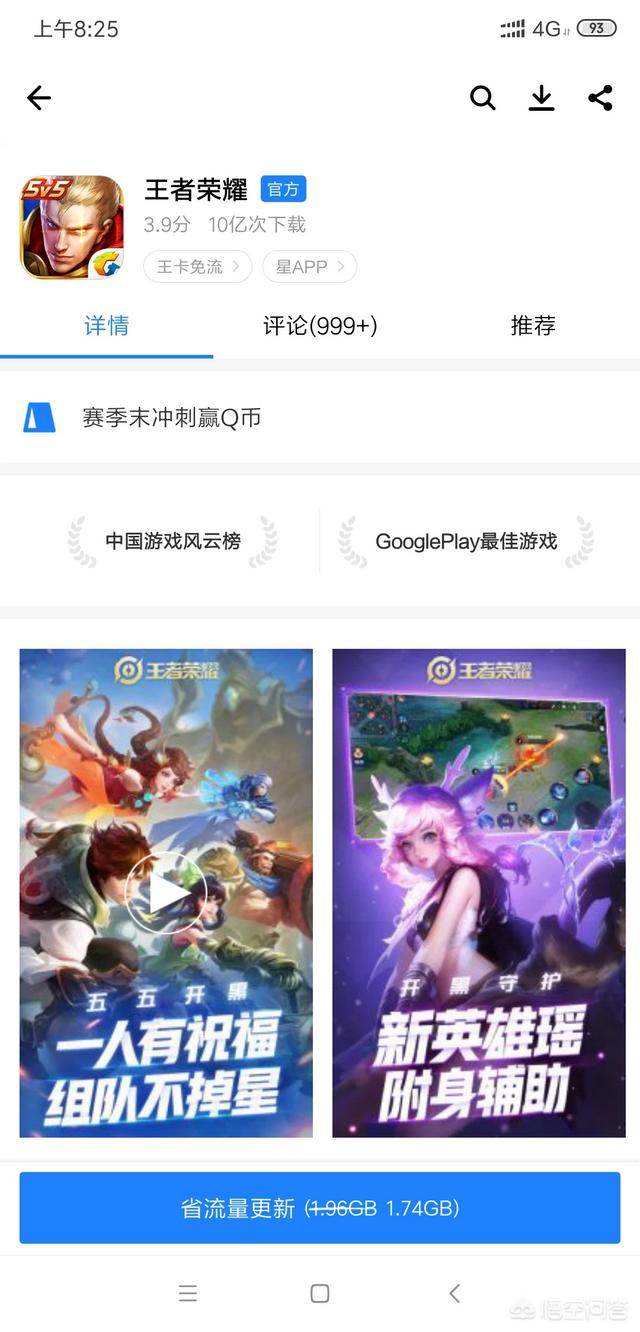This screenshot has height=1332, width=640.
Task: Open search from the top bar
Action: (483, 98)
